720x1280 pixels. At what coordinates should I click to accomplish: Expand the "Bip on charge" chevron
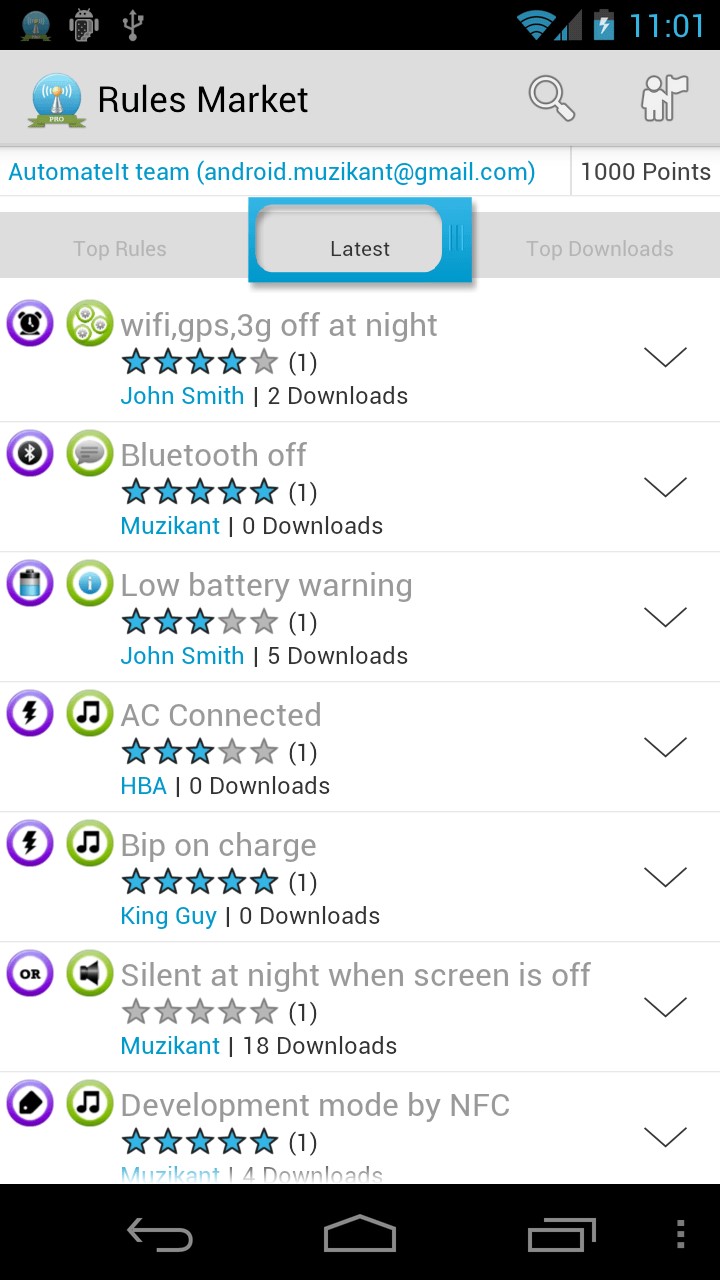tap(665, 877)
